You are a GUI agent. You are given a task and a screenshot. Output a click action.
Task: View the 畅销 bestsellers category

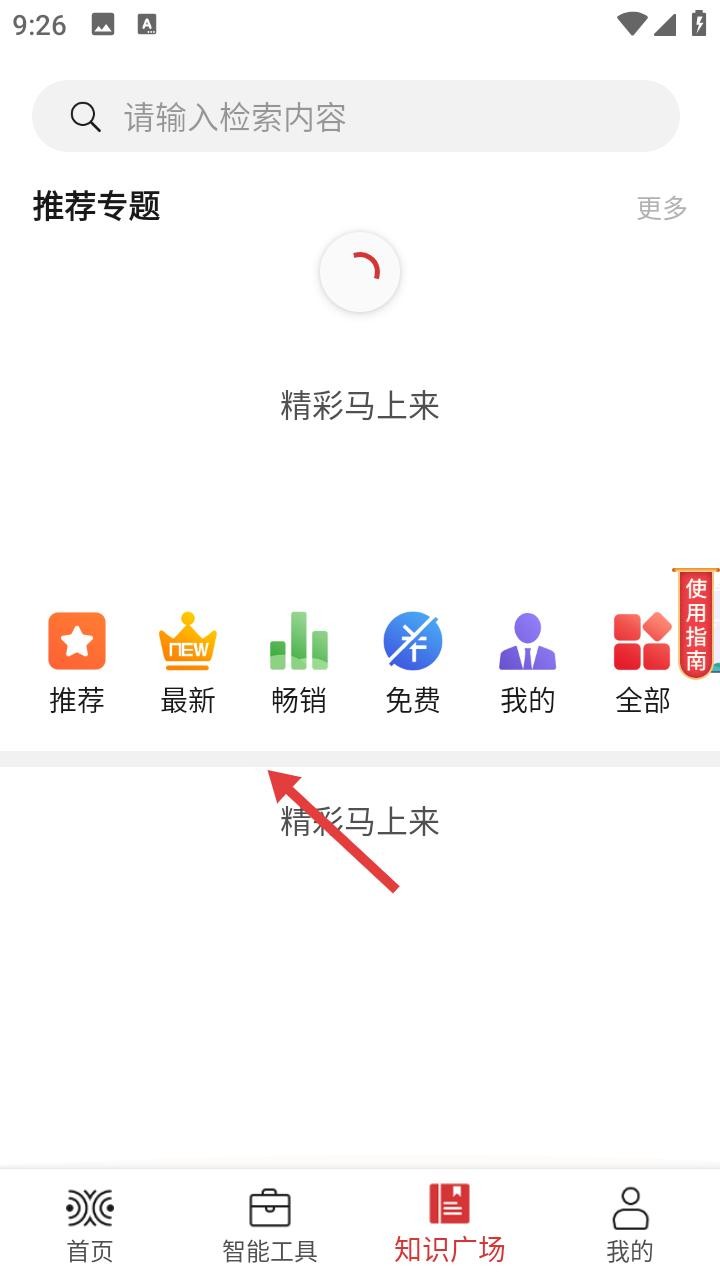(299, 662)
